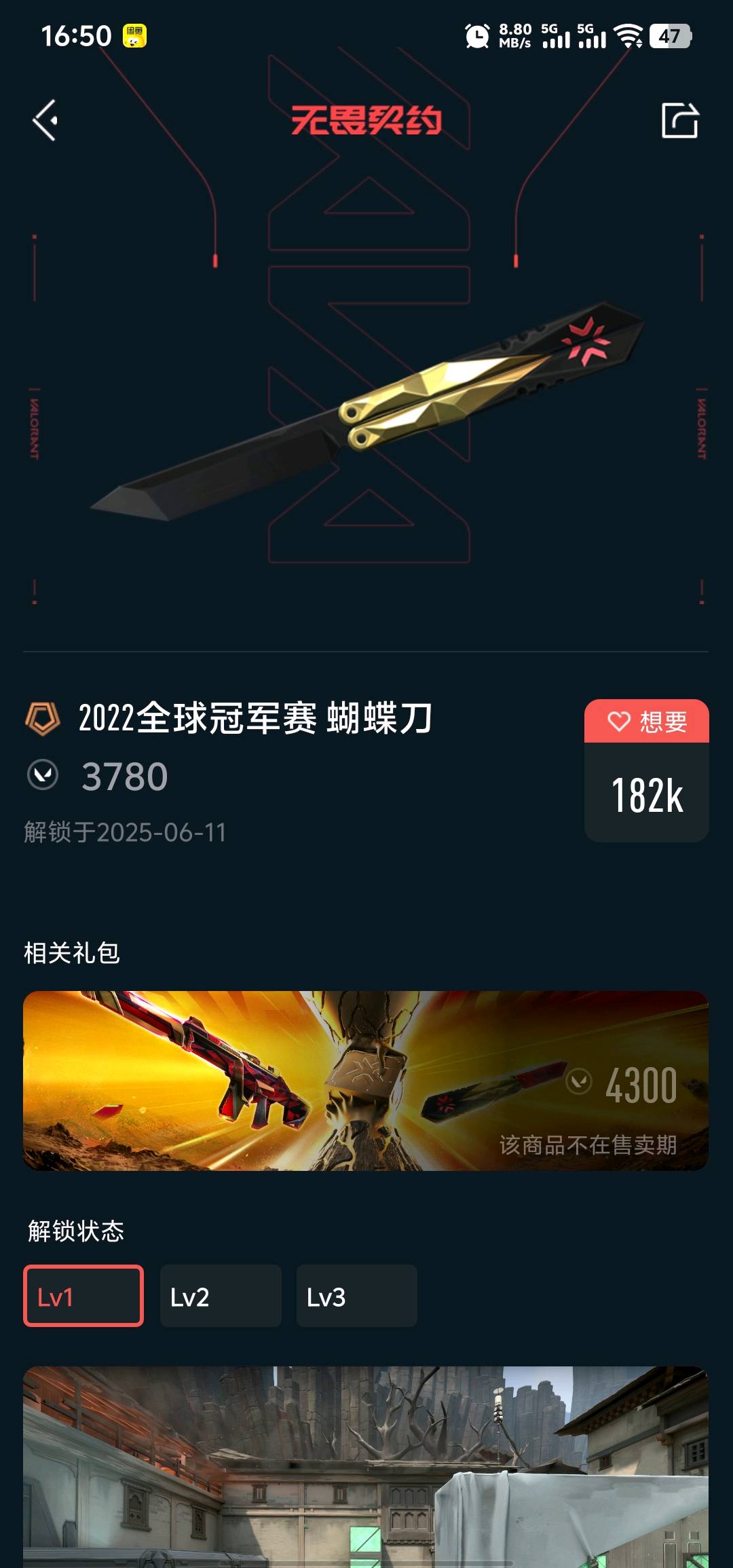
Task: Add the knife to wishlist via 想要
Action: pos(646,722)
